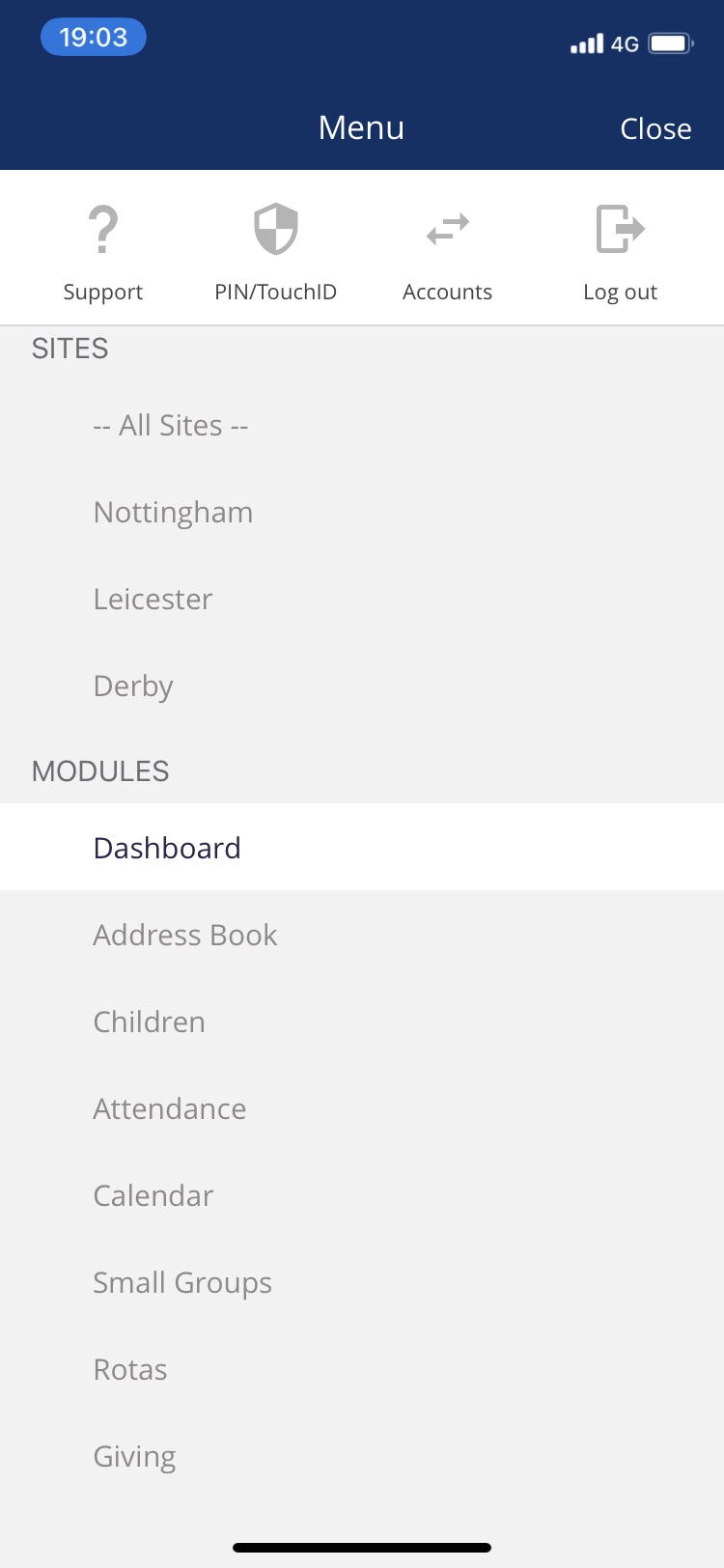724x1568 pixels.
Task: Open the Calendar module
Action: [x=153, y=1194]
